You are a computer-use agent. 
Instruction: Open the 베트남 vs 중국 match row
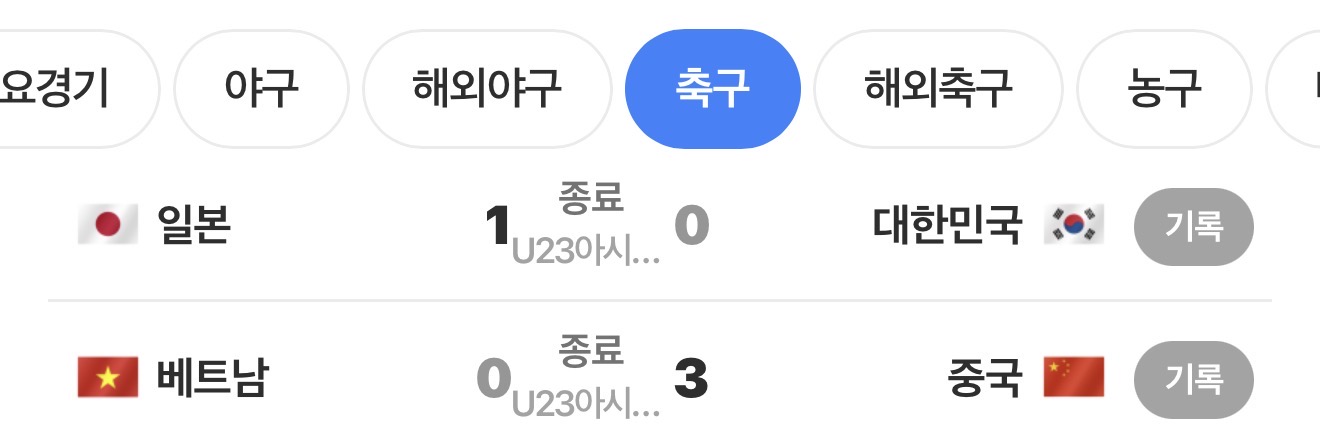point(590,380)
